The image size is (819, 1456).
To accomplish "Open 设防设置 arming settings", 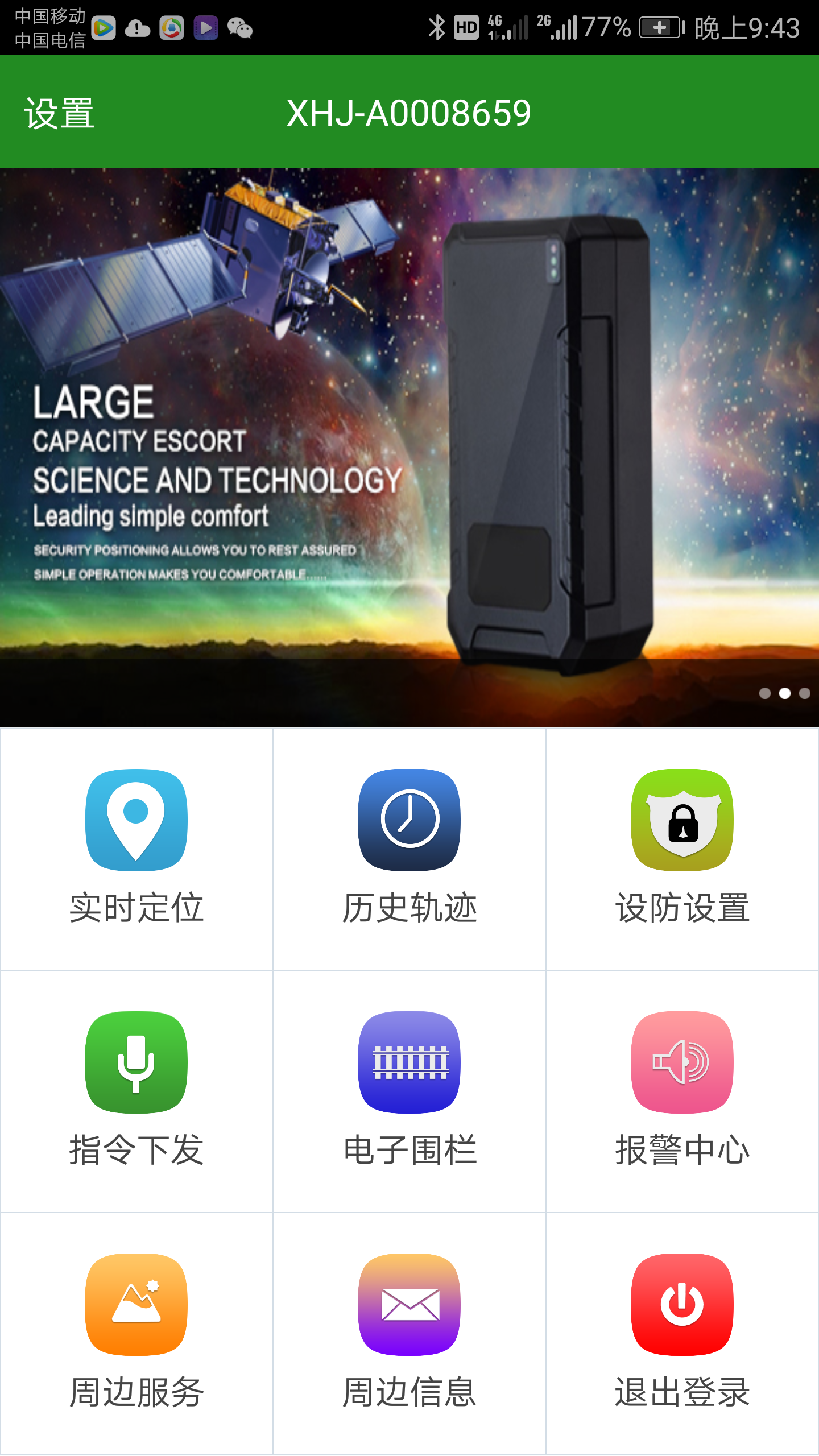I will click(x=682, y=847).
